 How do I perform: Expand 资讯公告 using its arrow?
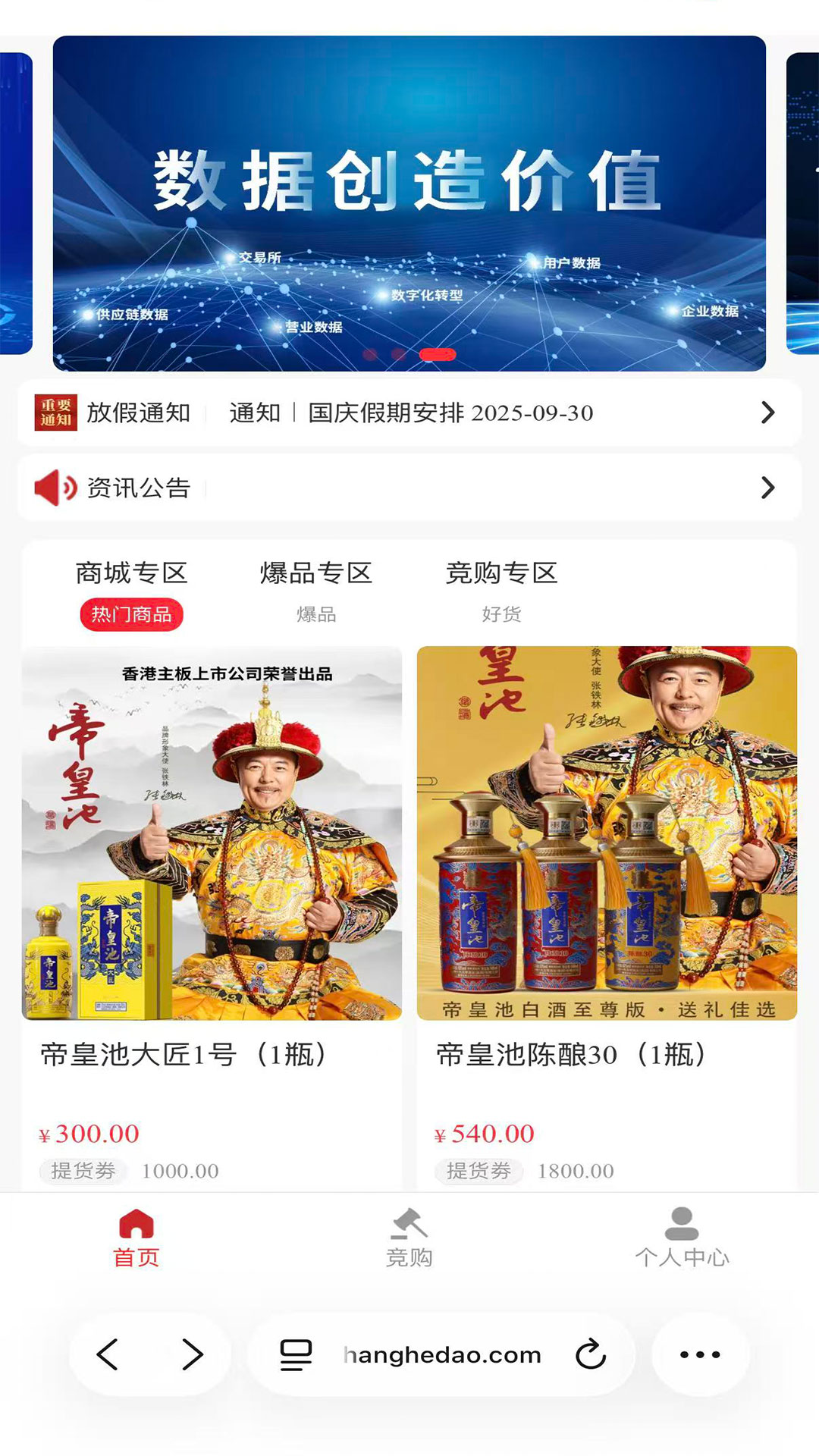coord(768,488)
